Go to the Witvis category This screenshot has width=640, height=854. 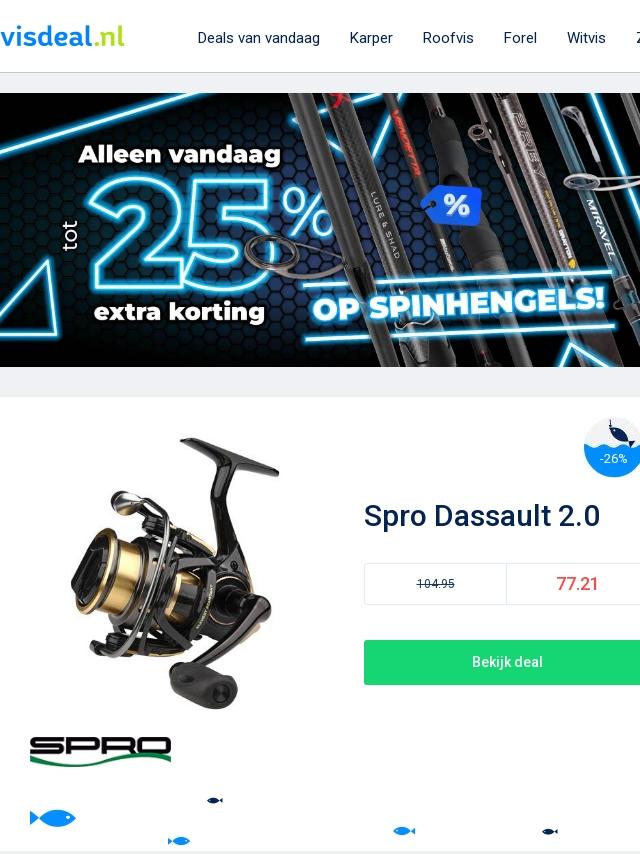(586, 38)
